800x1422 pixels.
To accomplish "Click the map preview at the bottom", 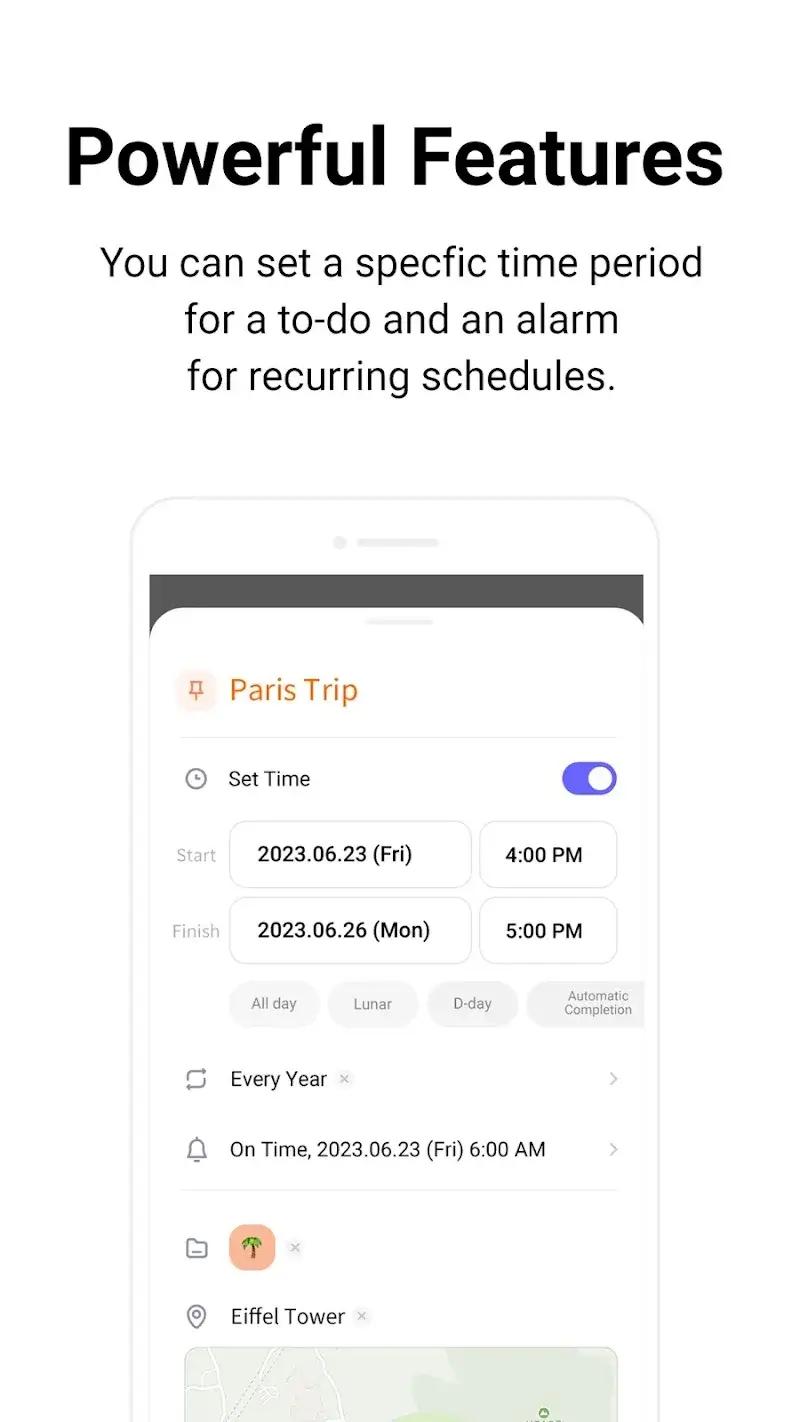I will tap(400, 1390).
